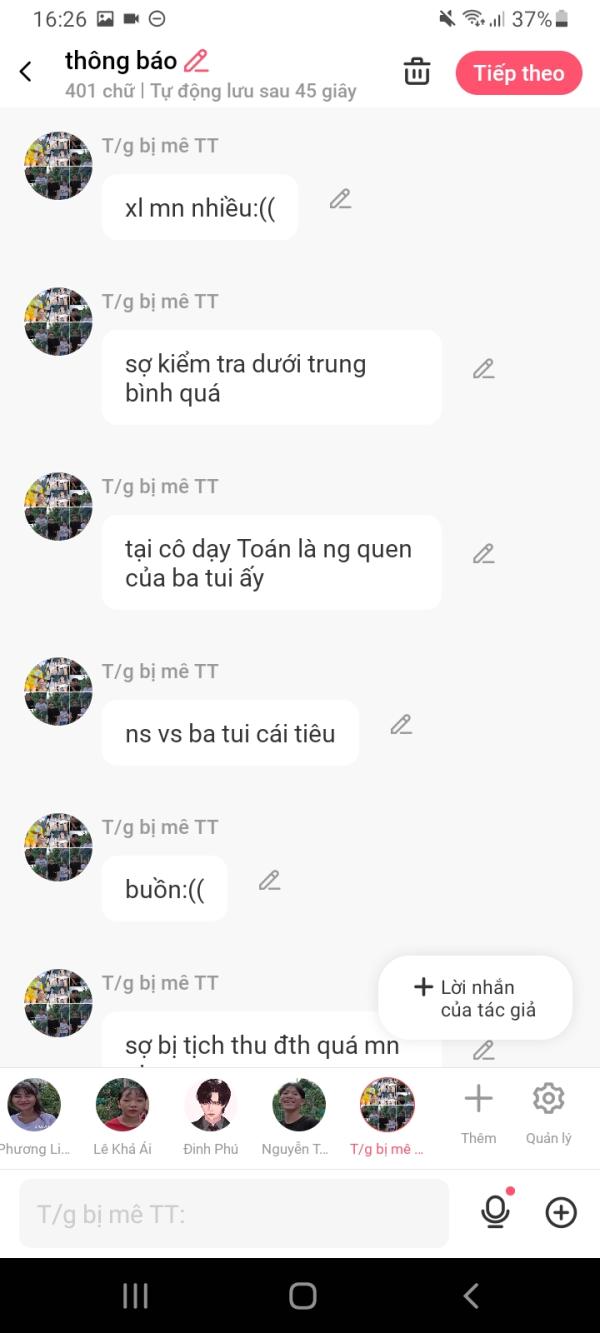Edit the message "buồn:(("

point(270,881)
